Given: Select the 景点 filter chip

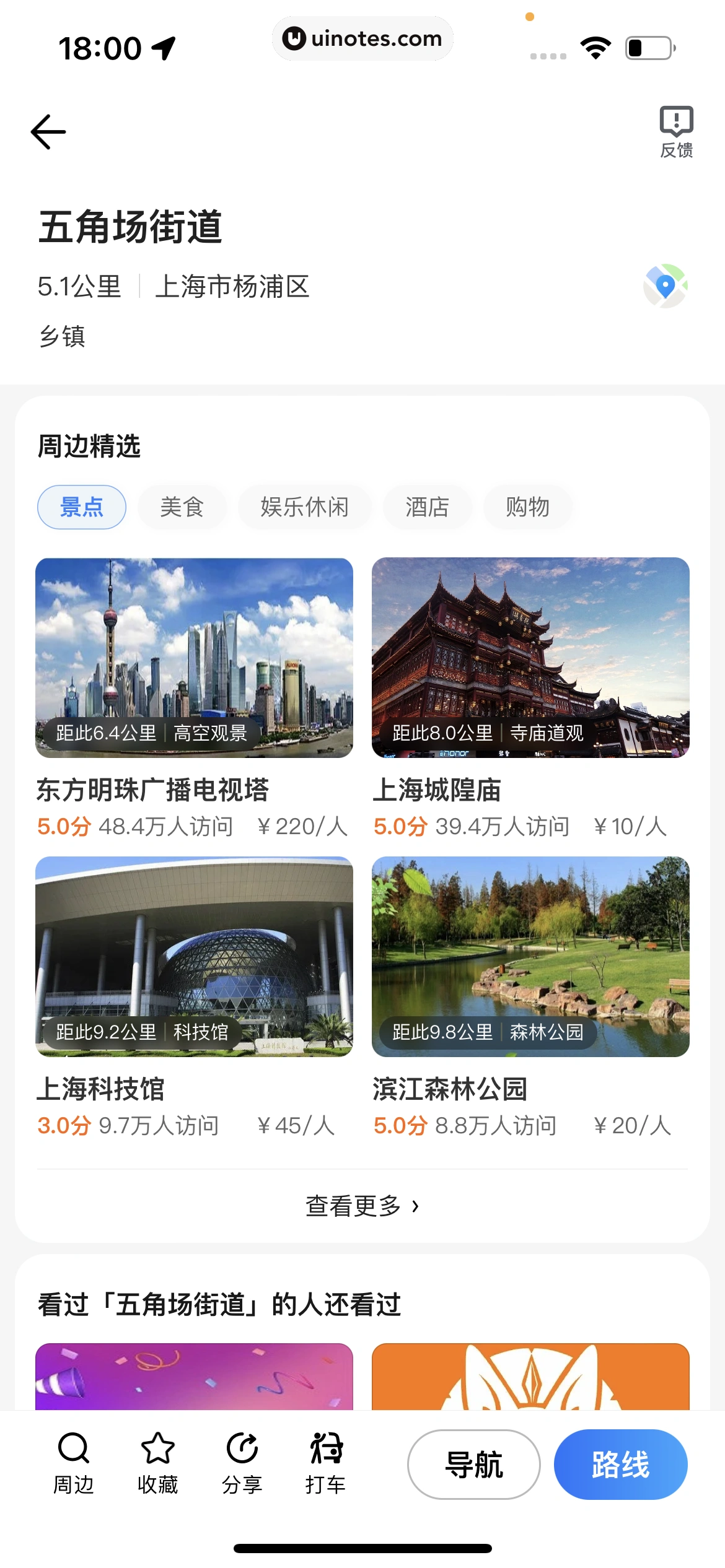Looking at the screenshot, I should (82, 507).
